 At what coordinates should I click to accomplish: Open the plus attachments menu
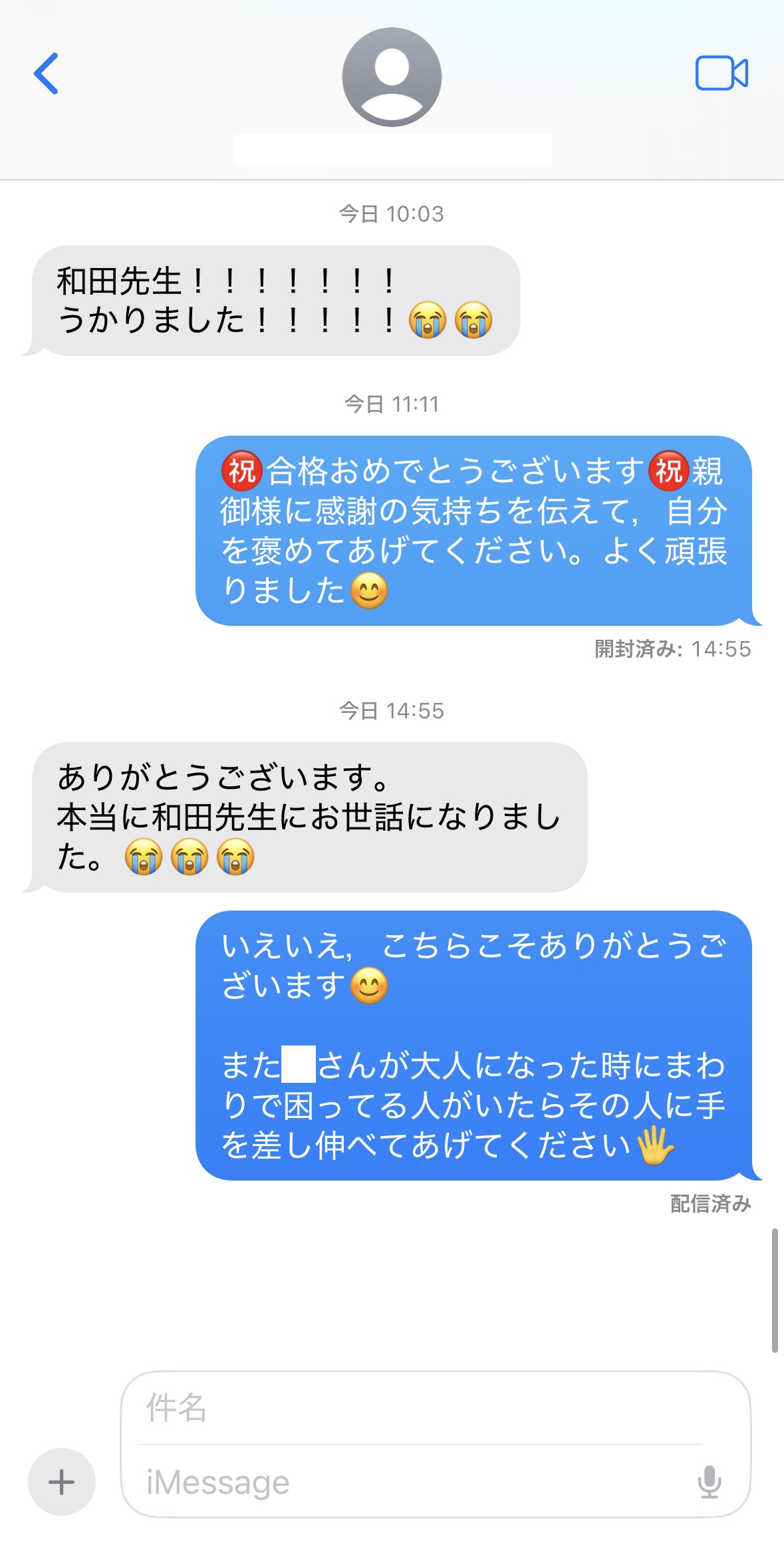pyautogui.click(x=61, y=1481)
